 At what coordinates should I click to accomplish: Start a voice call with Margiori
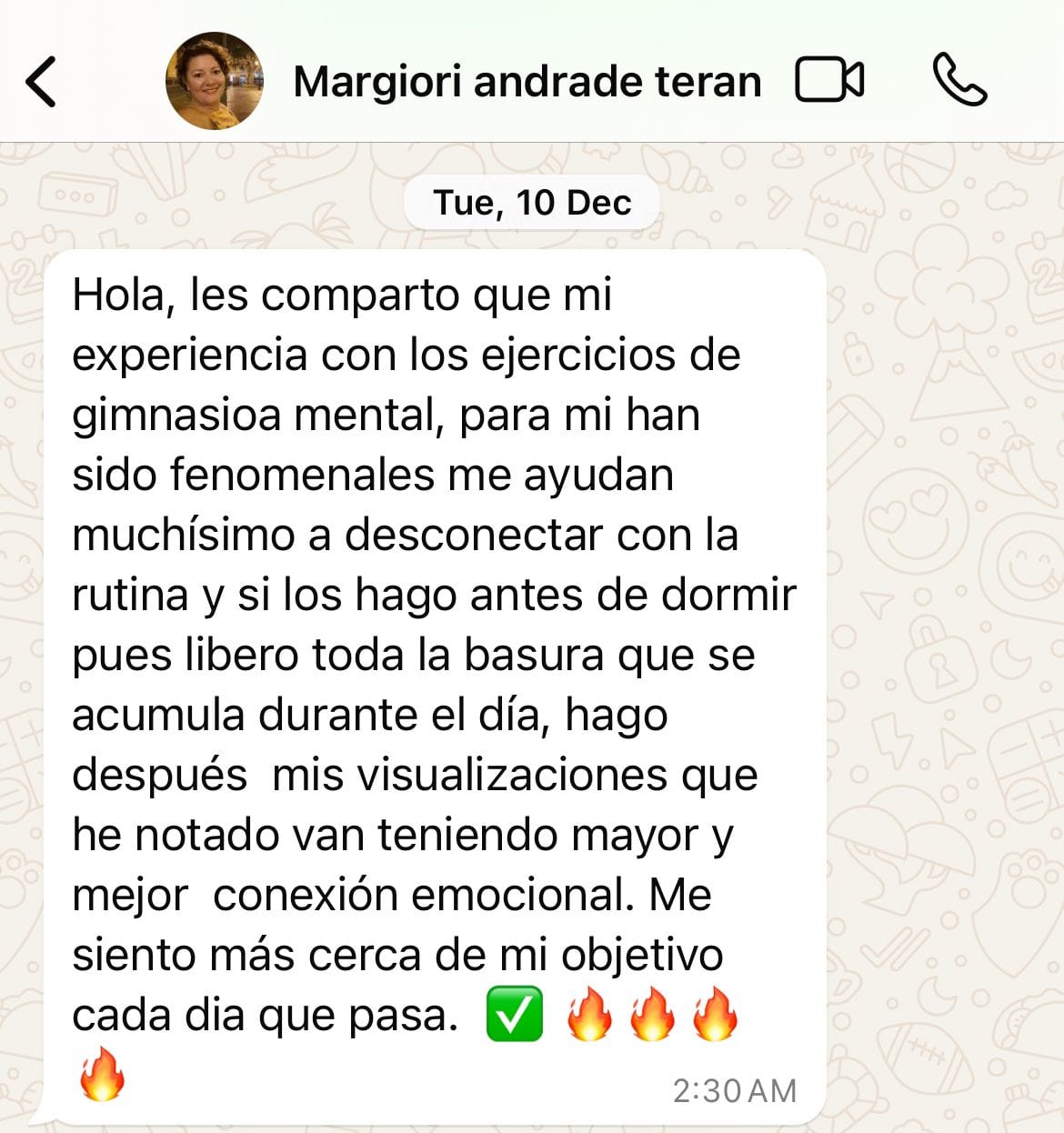coord(959,81)
